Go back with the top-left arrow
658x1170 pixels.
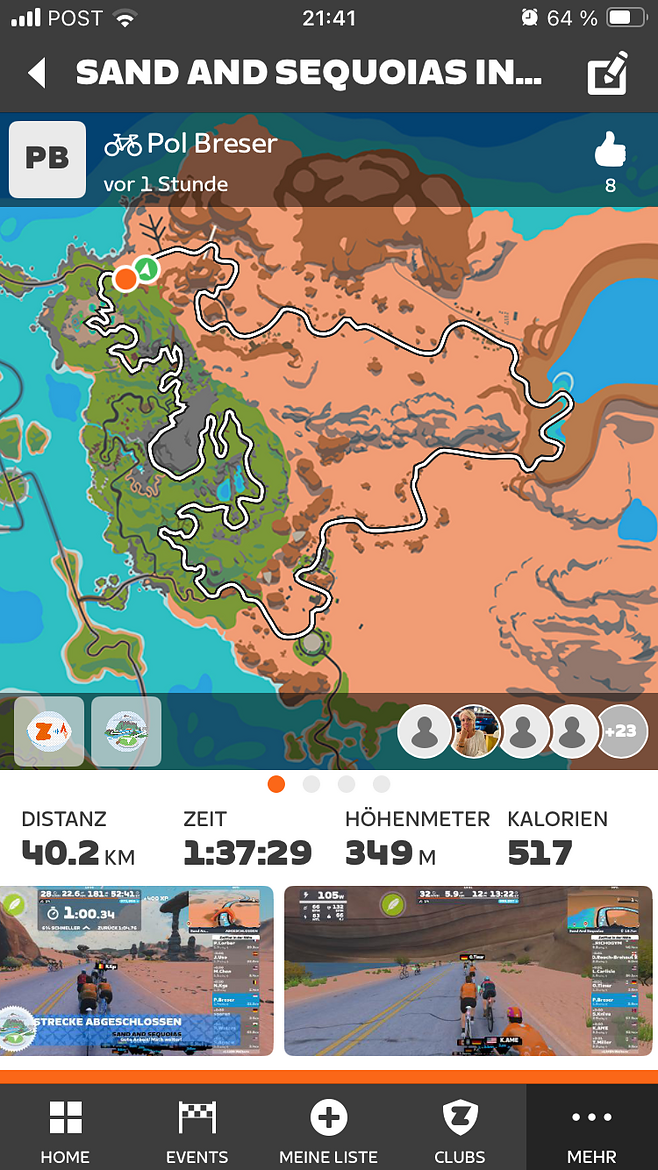coord(37,73)
